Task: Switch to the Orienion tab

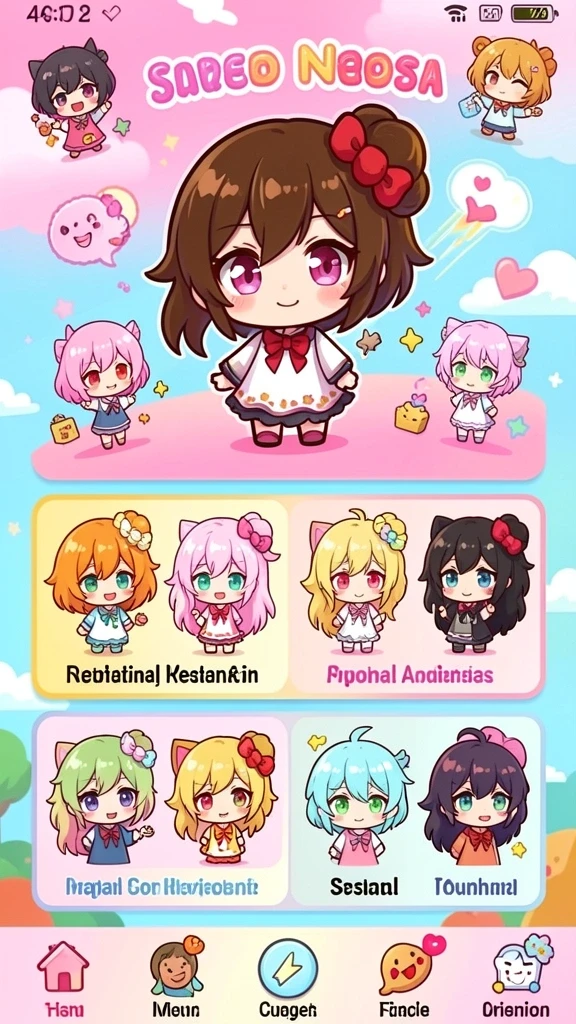Action: [516, 976]
